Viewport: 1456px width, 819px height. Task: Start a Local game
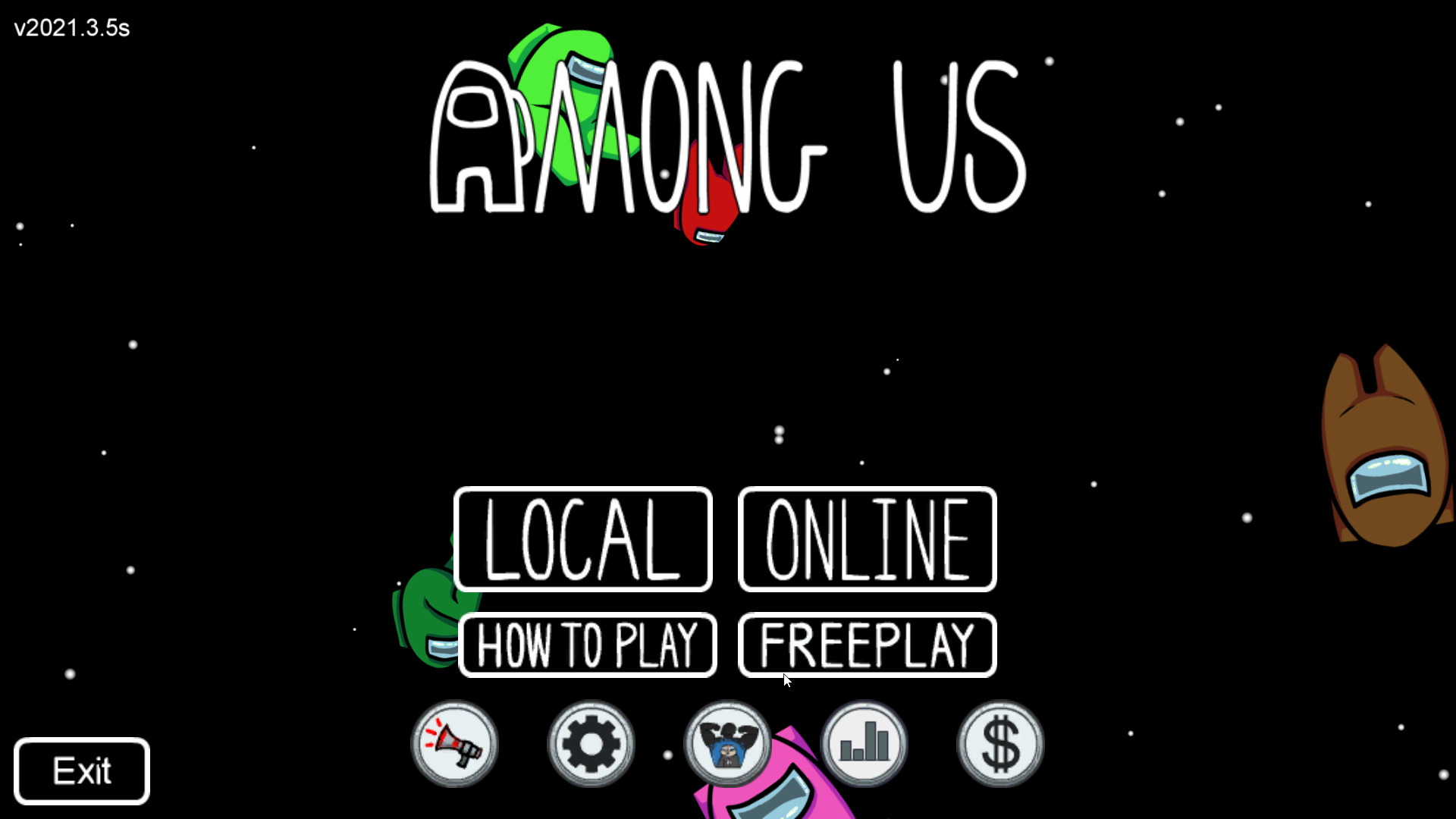pos(582,539)
